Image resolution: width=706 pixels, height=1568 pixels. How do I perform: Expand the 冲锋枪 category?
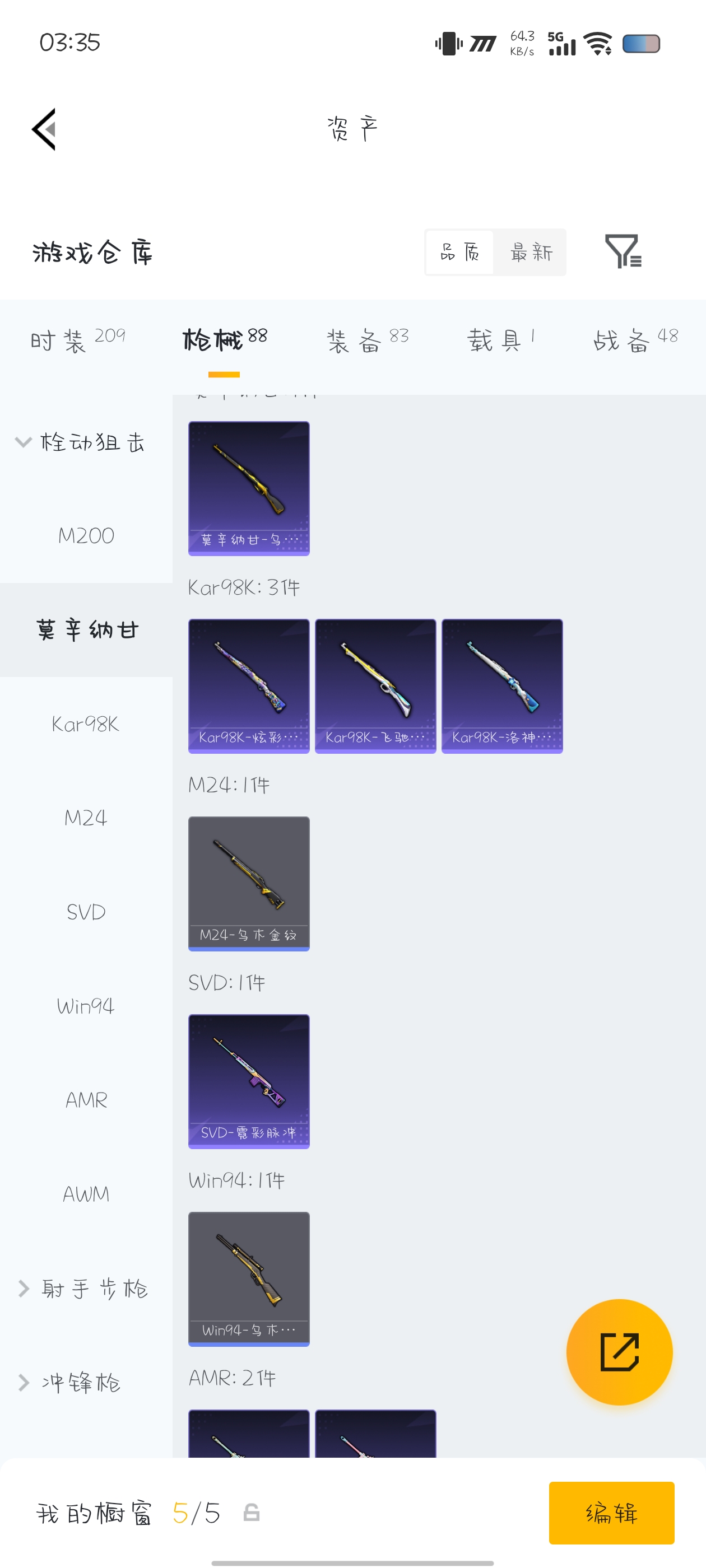tap(69, 1382)
